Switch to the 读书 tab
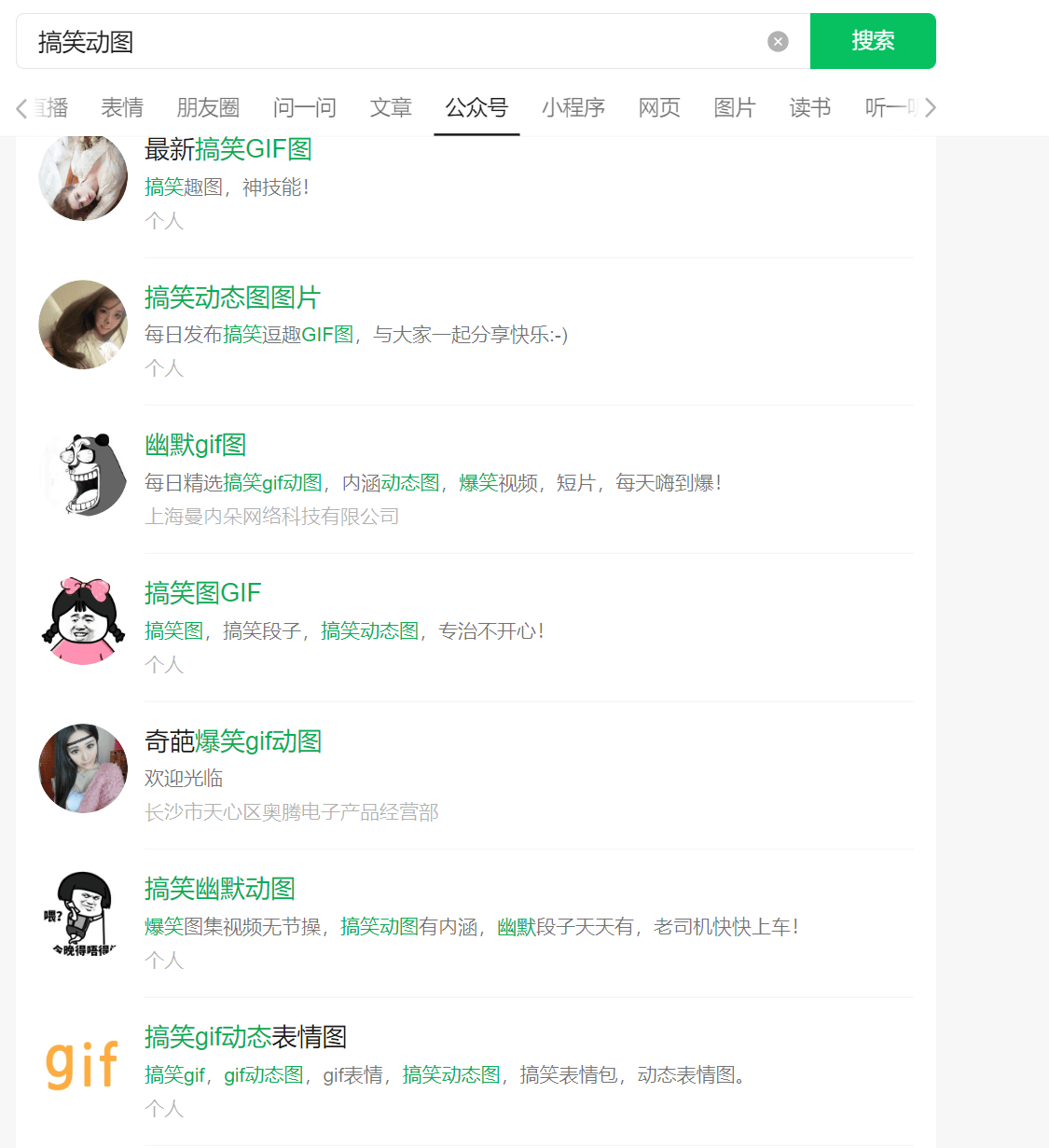The width and height of the screenshot is (1049, 1148). (809, 108)
